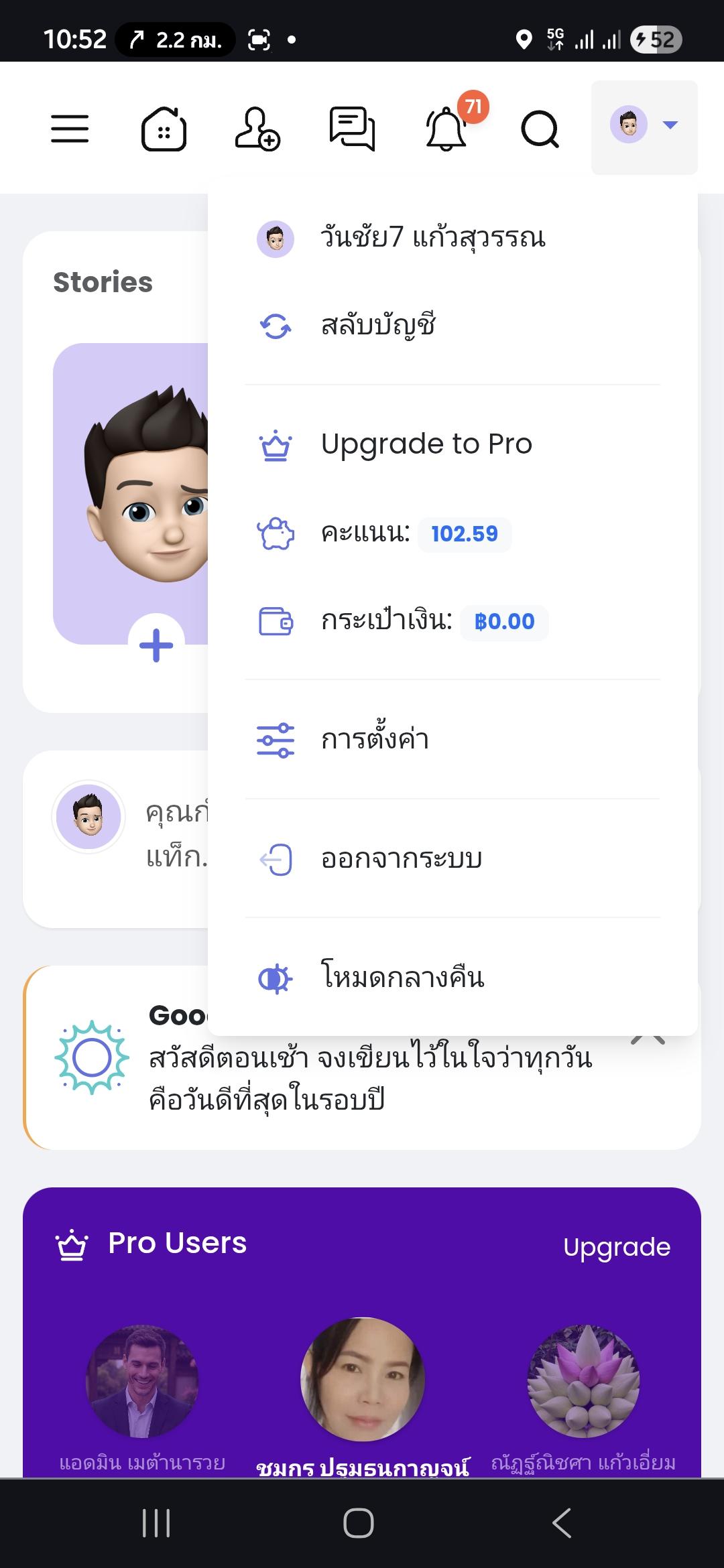Toggle โหมดกลางคืน night mode
The width and height of the screenshot is (724, 1568).
402,978
